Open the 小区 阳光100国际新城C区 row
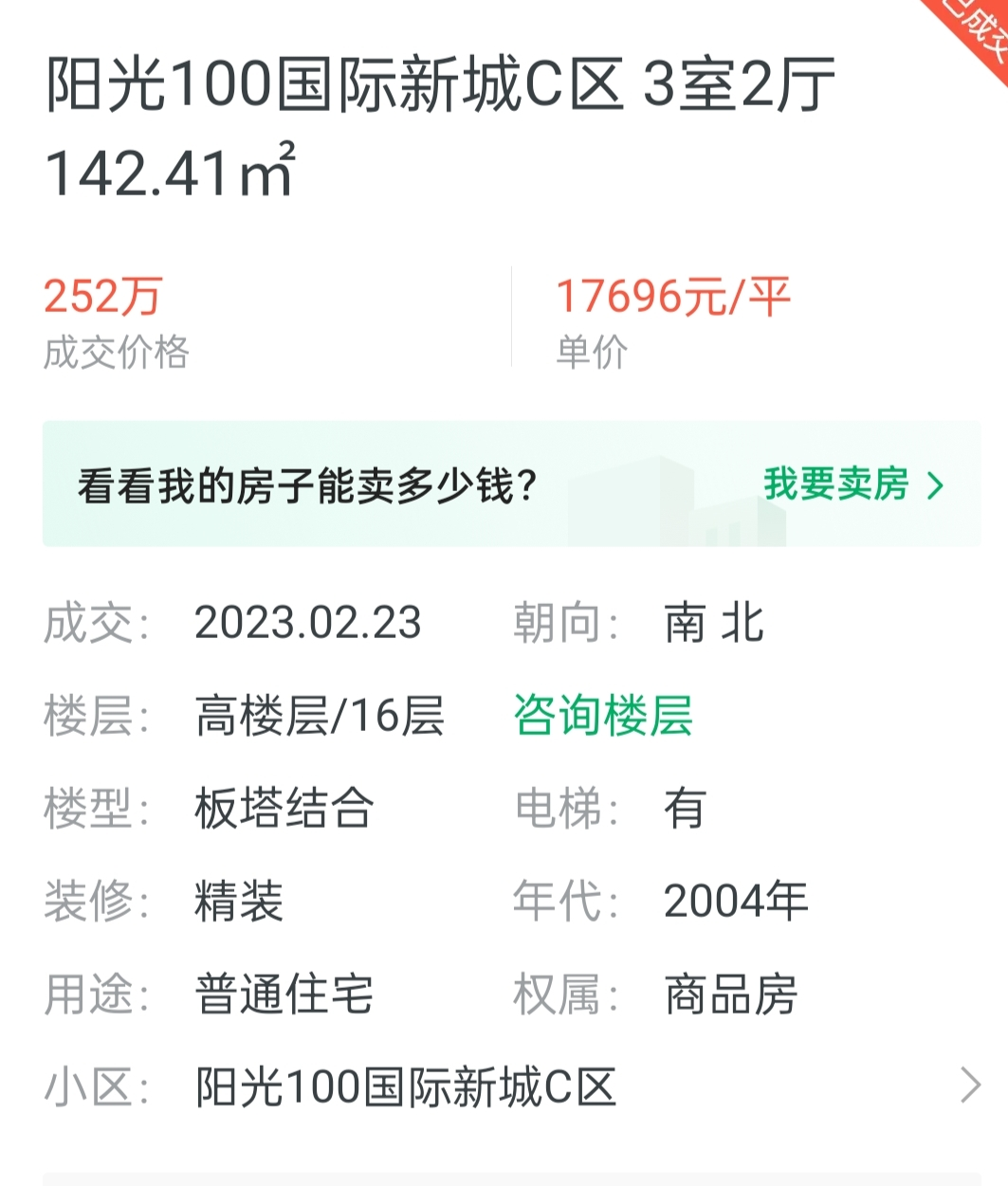 (512, 1086)
